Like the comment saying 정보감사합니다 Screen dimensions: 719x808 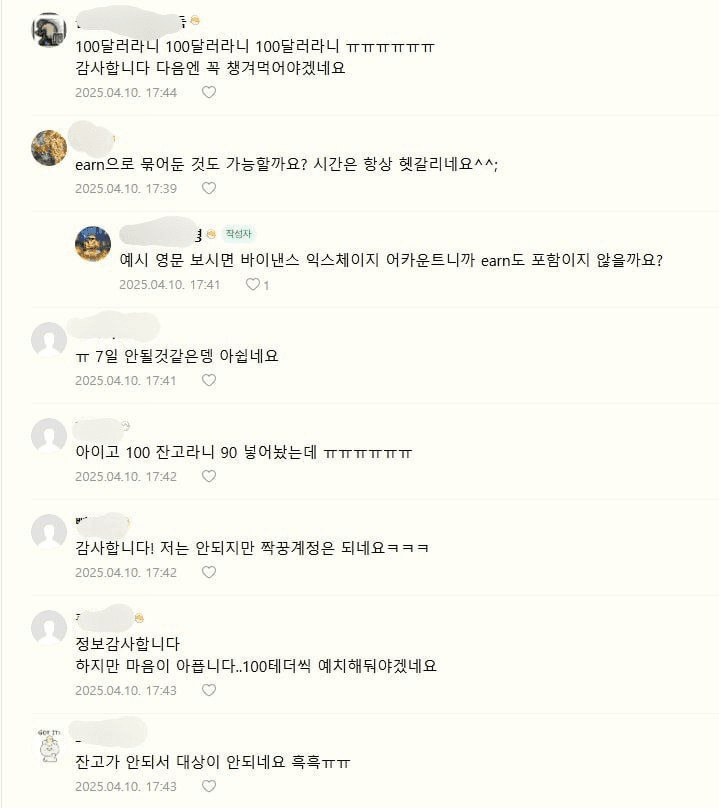pyautogui.click(x=209, y=690)
